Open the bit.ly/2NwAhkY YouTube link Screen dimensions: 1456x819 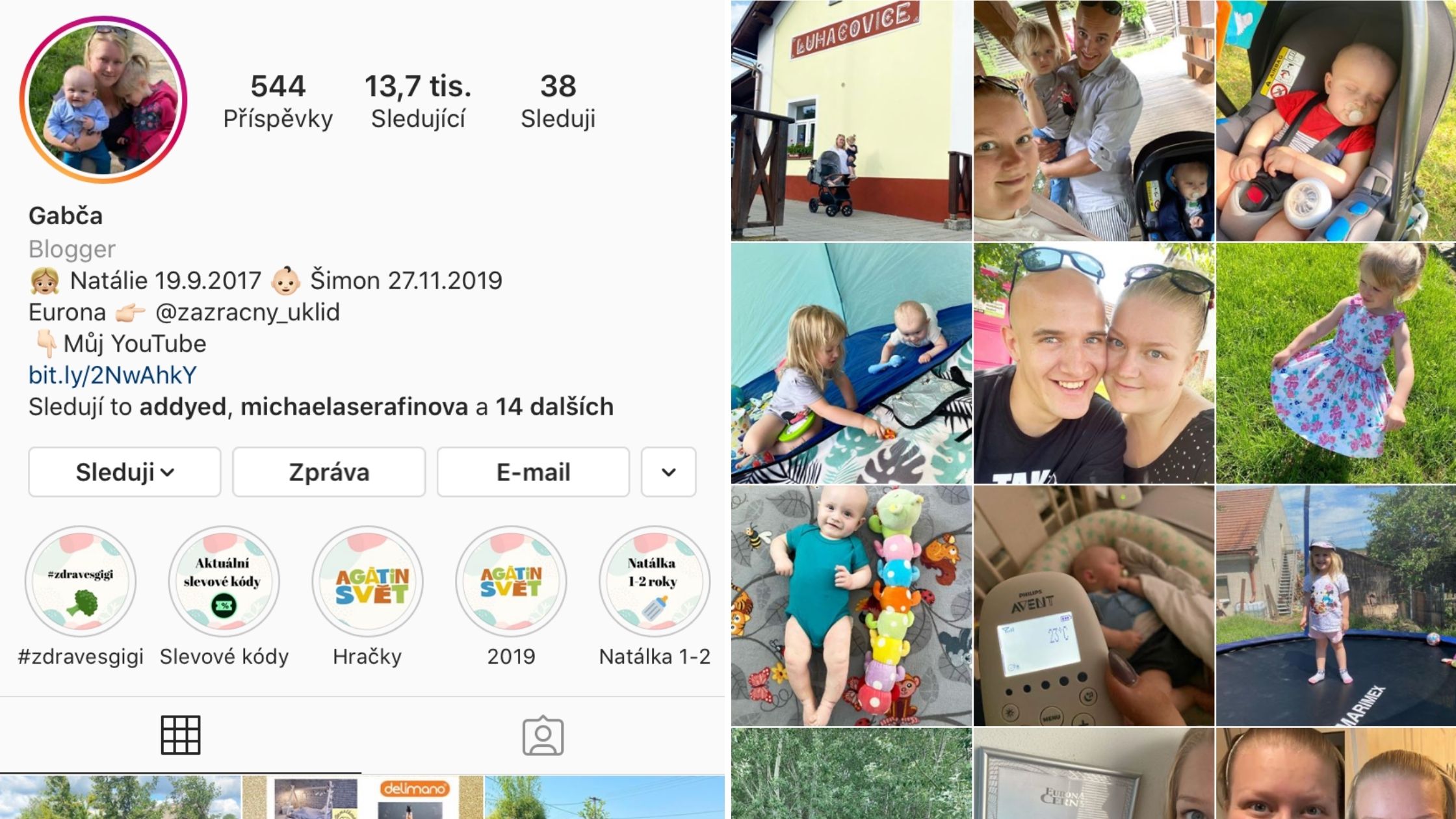click(x=112, y=375)
